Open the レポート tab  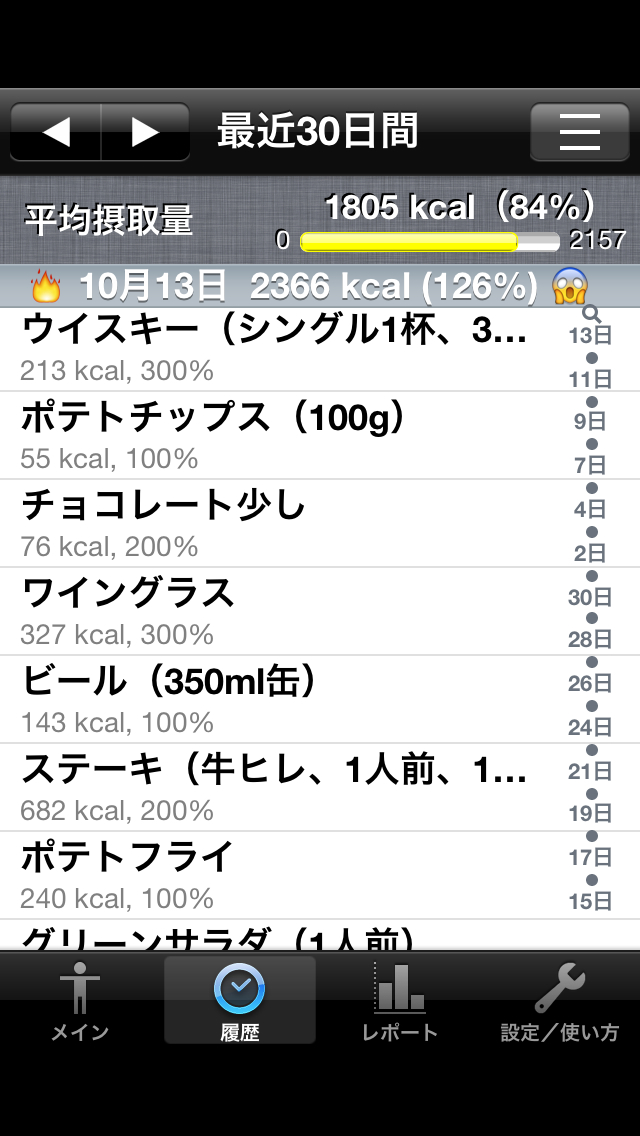pos(400,1000)
